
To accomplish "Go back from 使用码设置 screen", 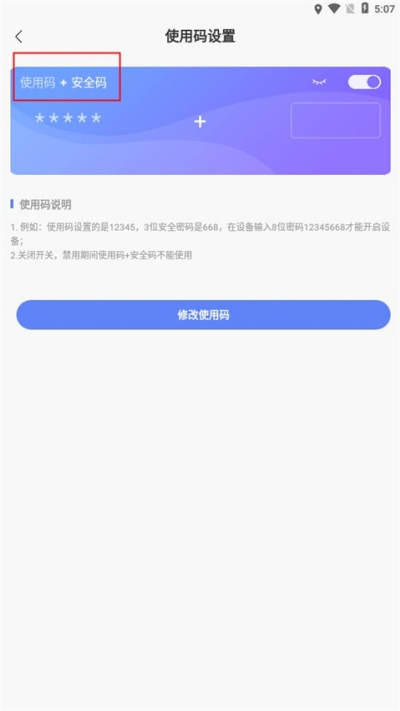I will 19,37.
